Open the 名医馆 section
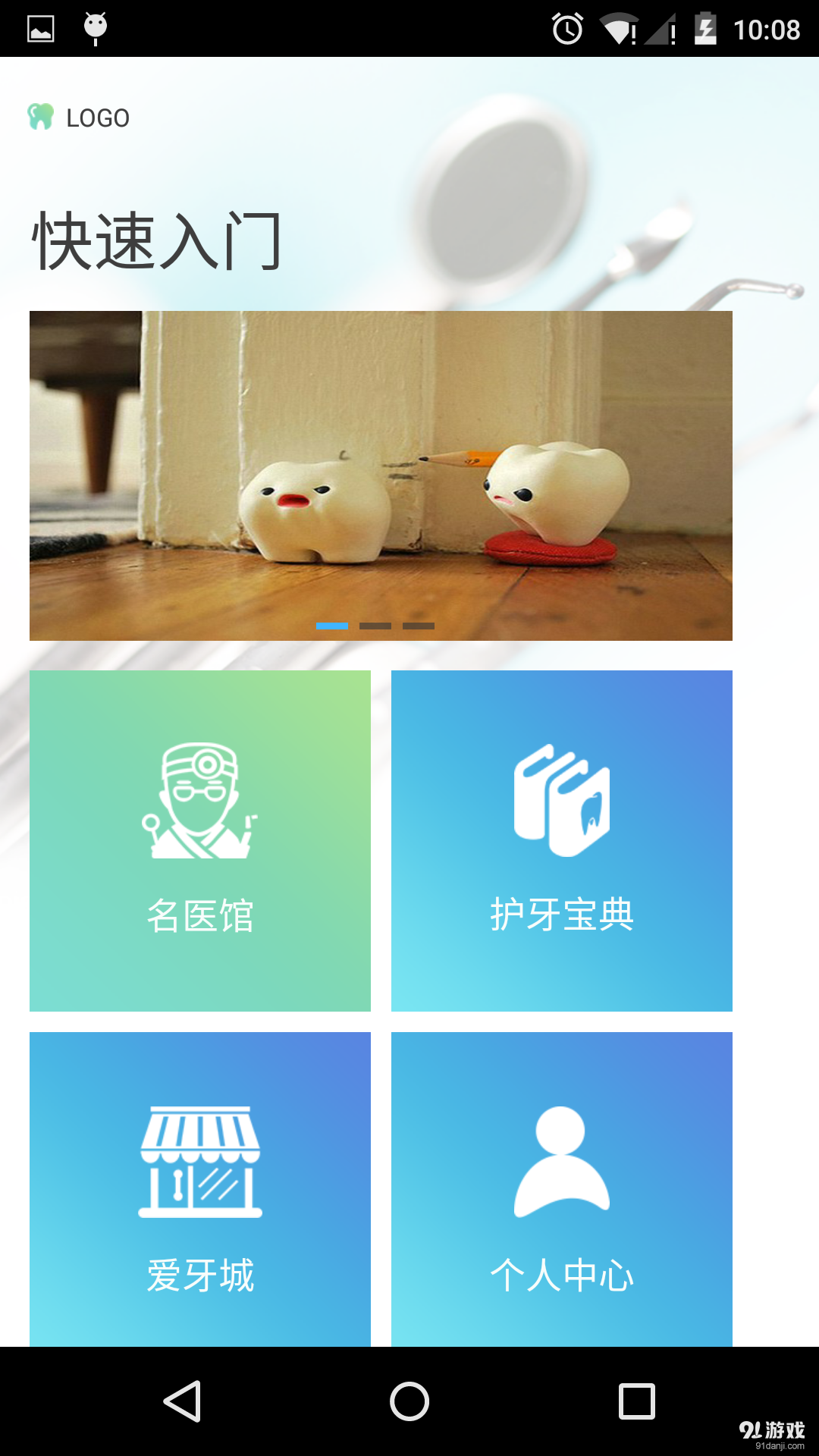This screenshot has width=819, height=1456. pos(200,840)
